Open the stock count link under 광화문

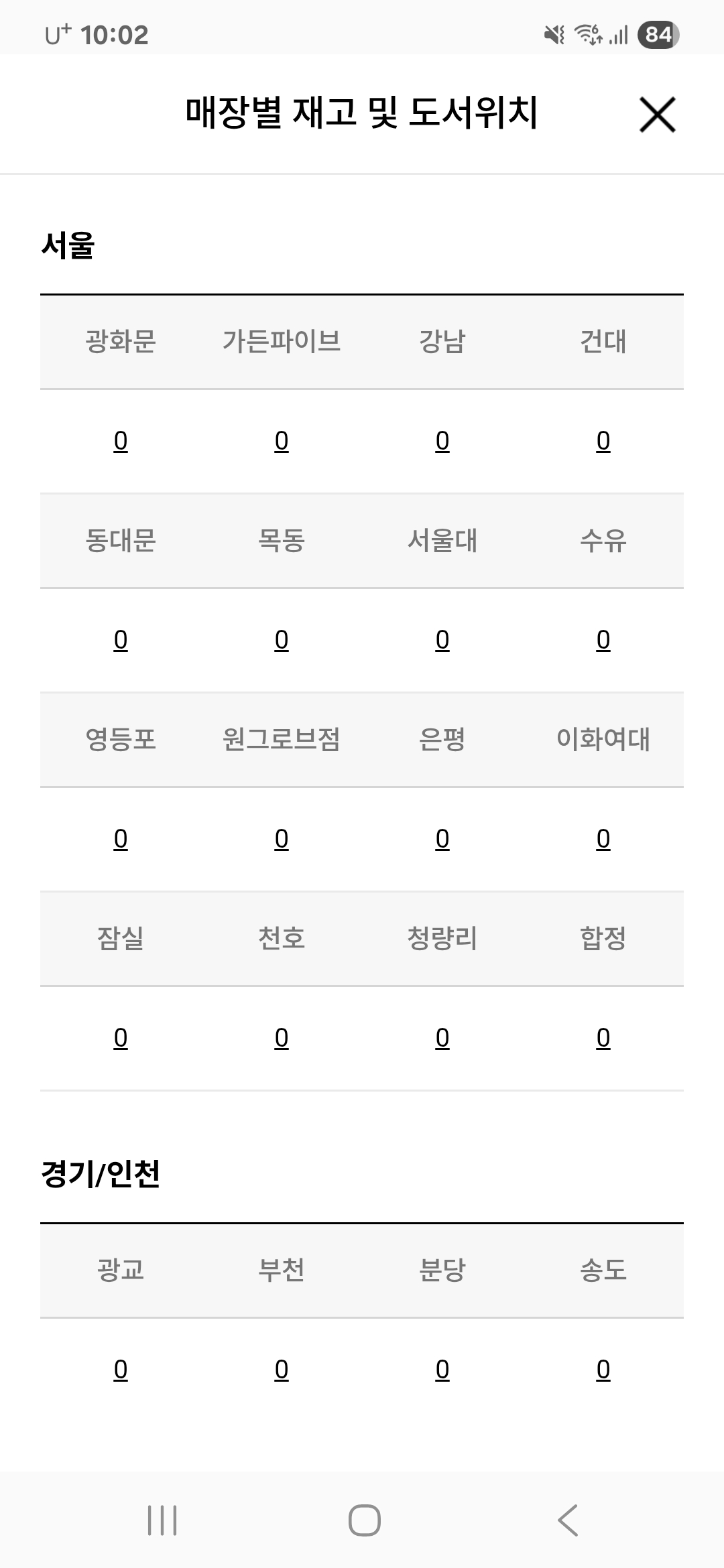[x=121, y=441]
